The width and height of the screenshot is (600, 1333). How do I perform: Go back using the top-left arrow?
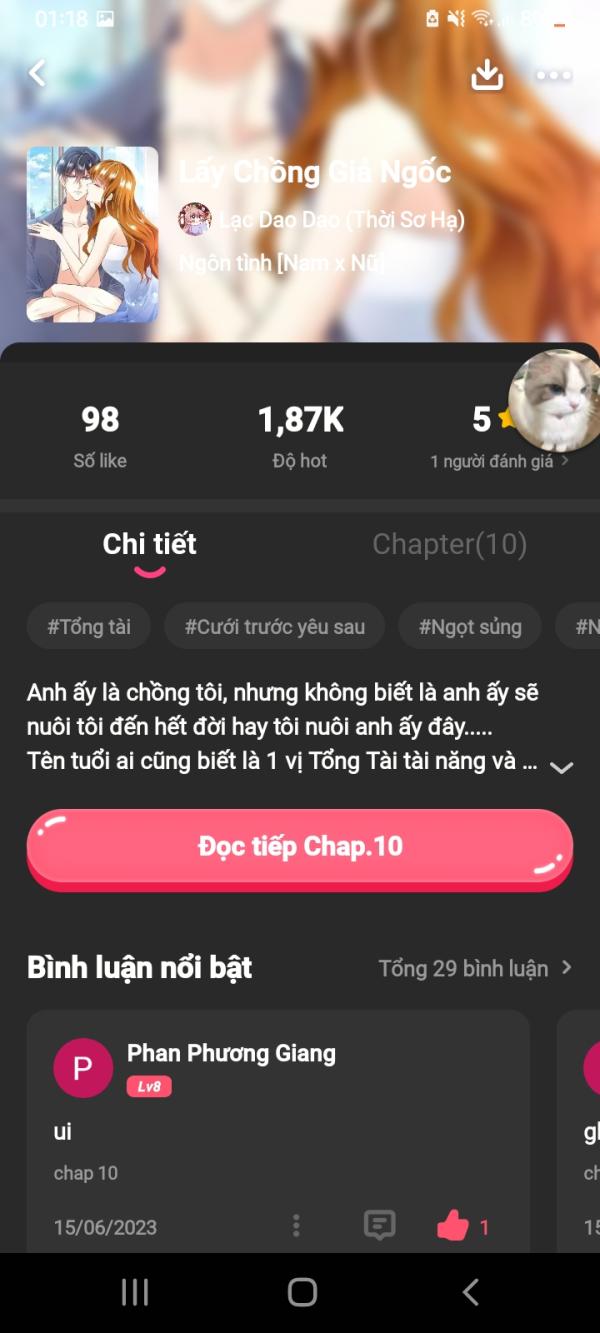tap(37, 73)
